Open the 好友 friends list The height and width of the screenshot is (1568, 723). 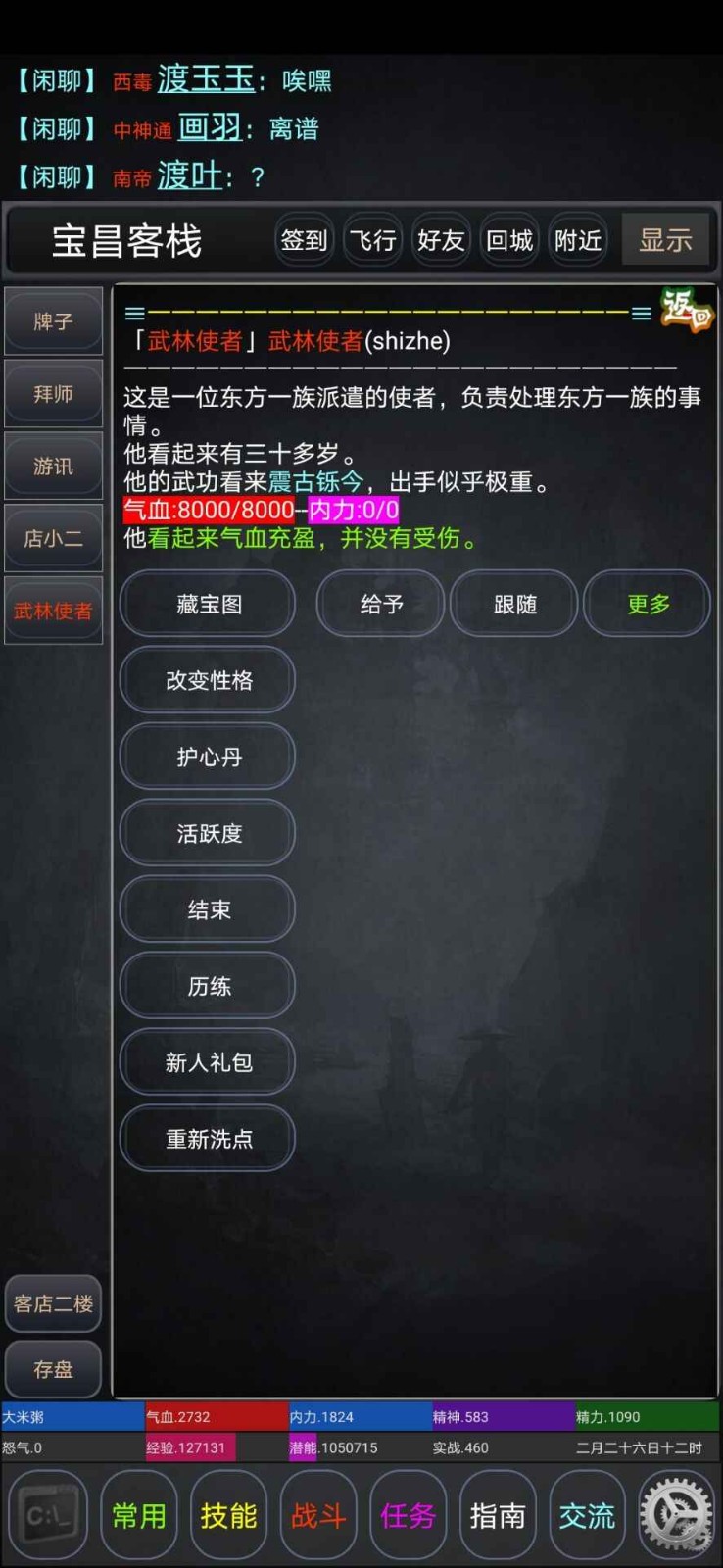coord(441,240)
